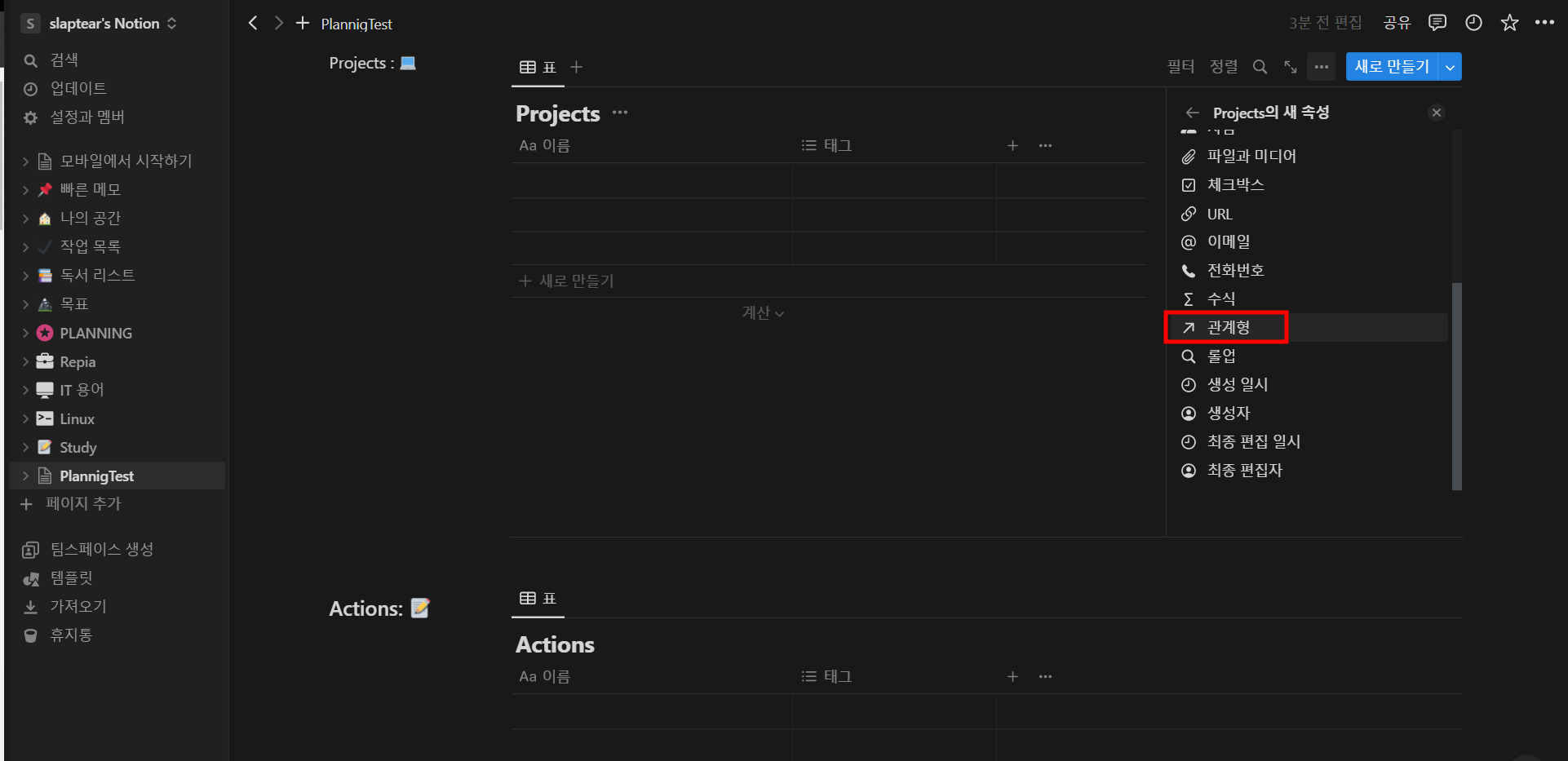Open the 필터 option
Viewport: 1568px width, 761px height.
click(x=1180, y=67)
